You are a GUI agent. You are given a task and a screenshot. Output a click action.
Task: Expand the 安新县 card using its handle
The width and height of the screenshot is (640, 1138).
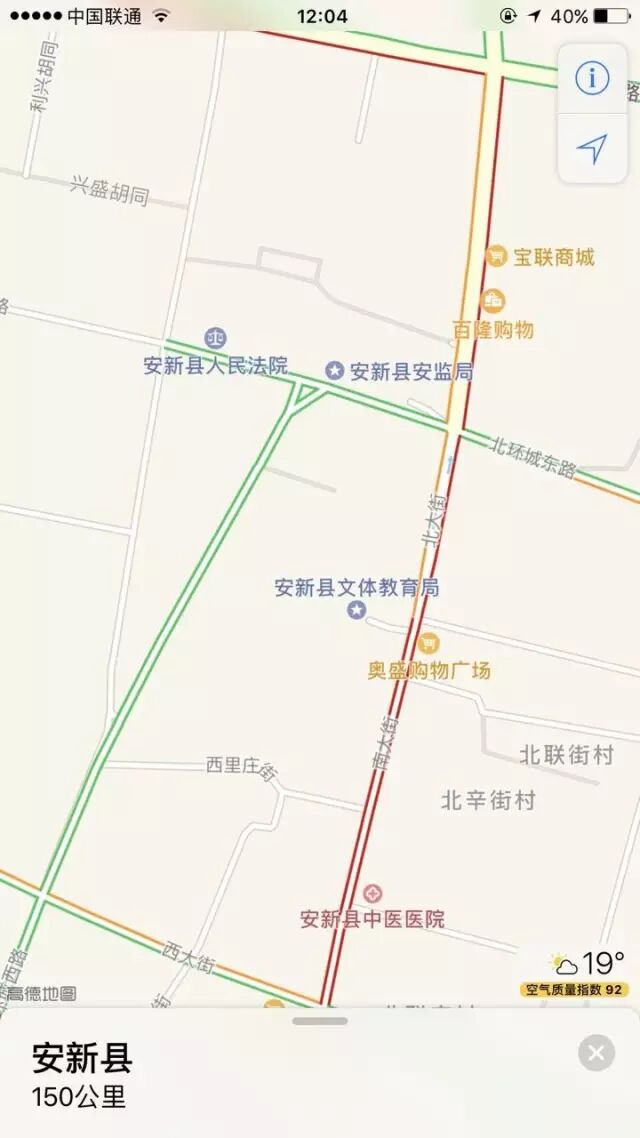coord(320,1021)
